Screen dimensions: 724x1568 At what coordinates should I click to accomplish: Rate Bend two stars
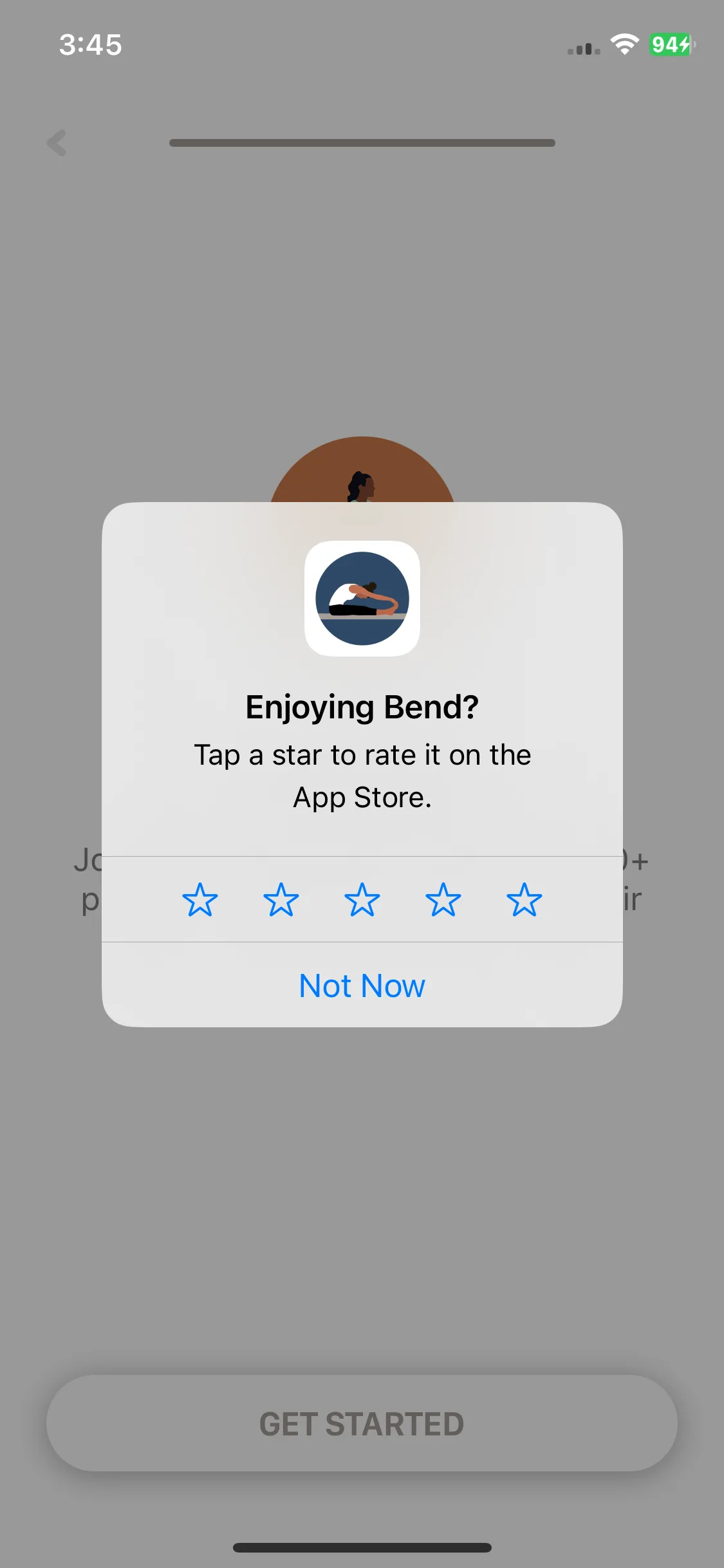click(281, 900)
